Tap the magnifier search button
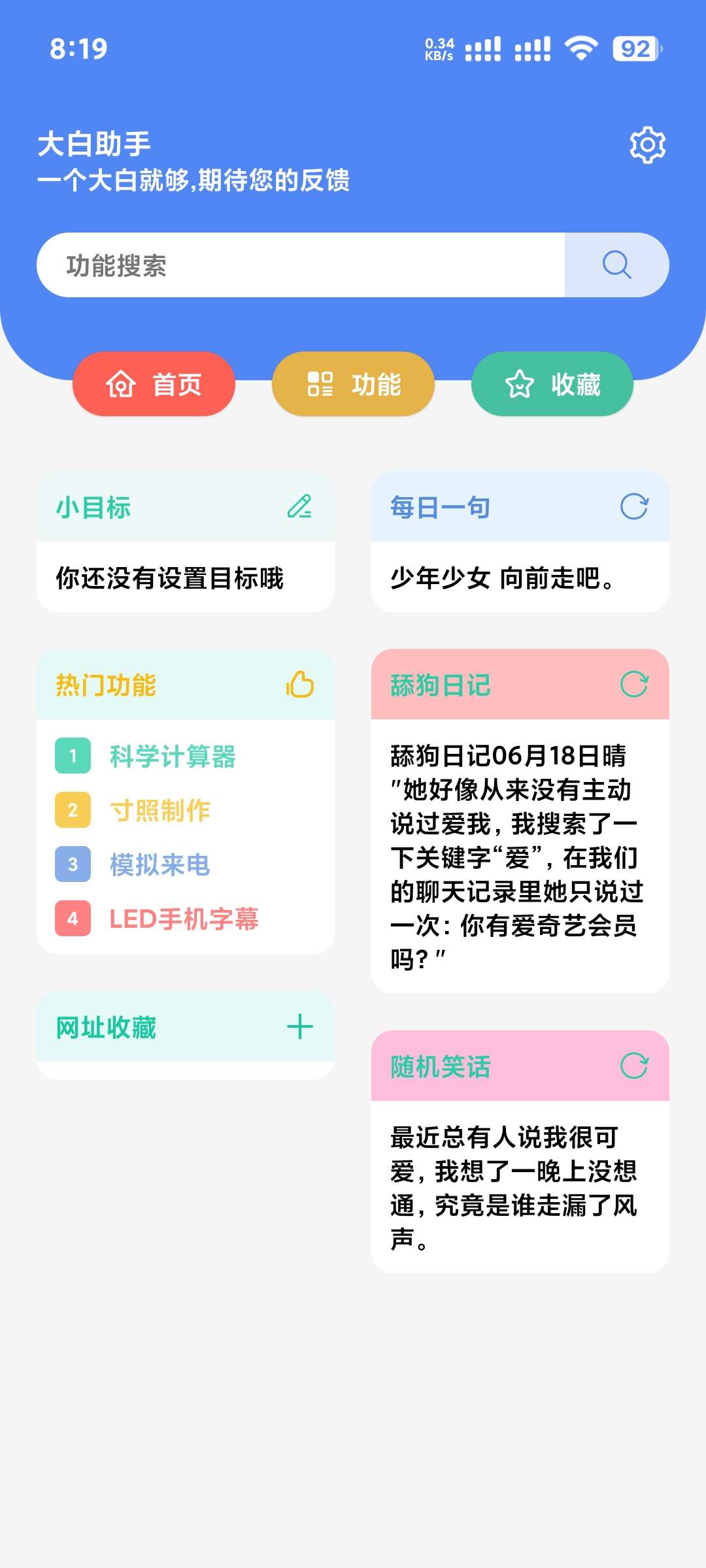 click(616, 265)
